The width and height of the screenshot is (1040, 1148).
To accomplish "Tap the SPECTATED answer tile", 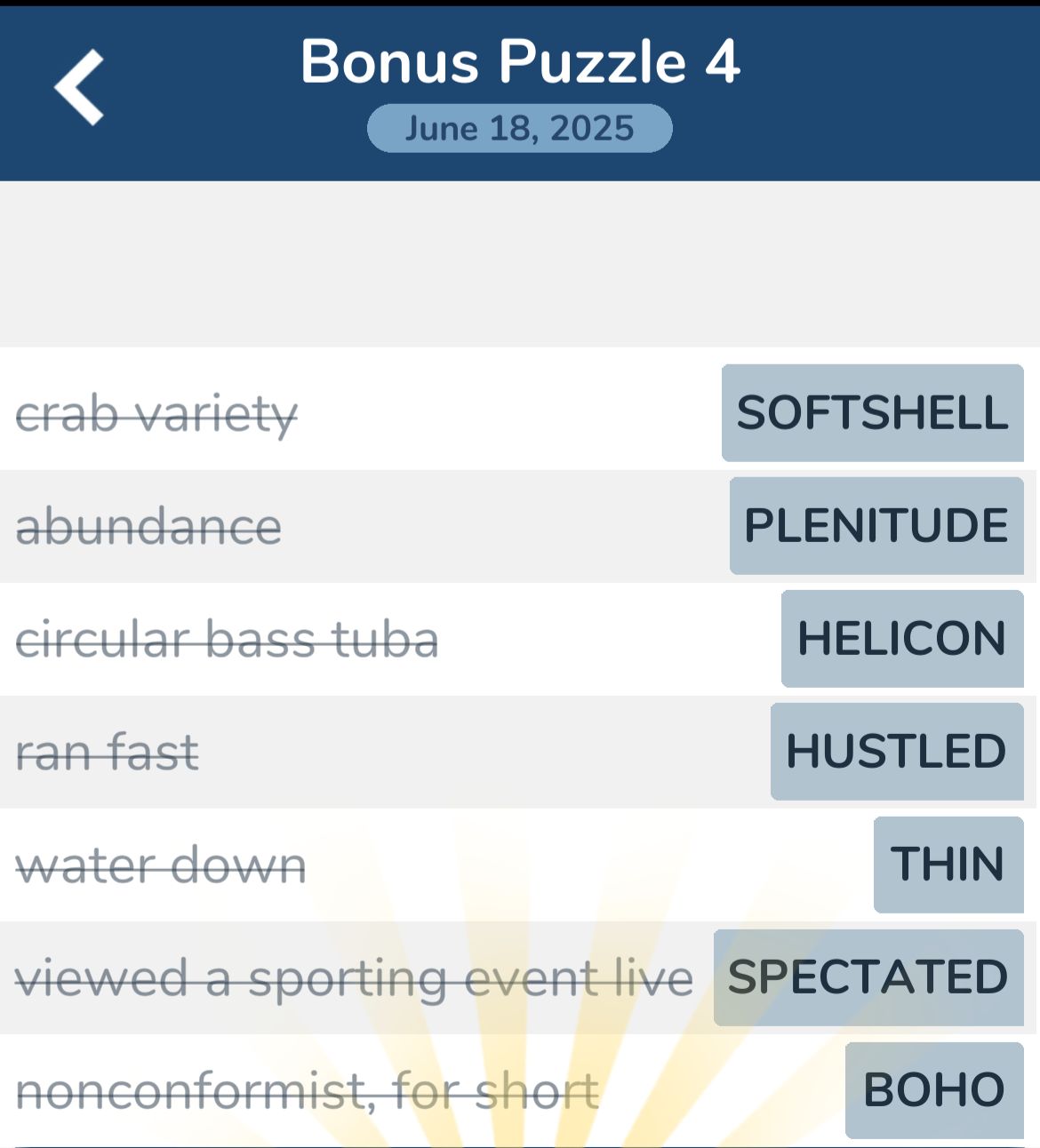I will [x=867, y=977].
